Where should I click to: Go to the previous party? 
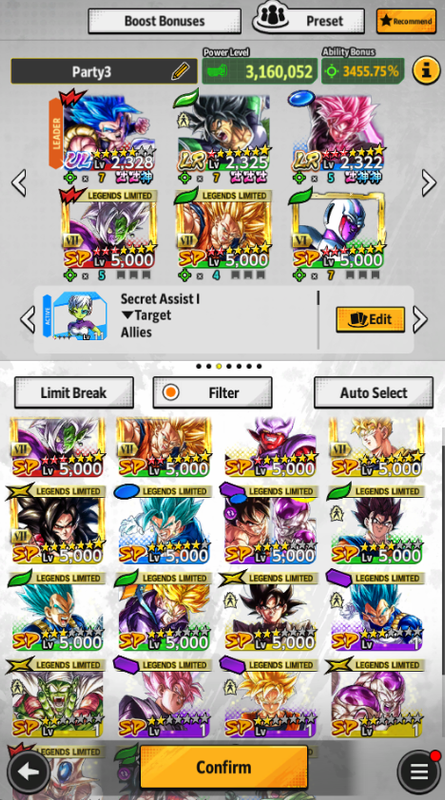pyautogui.click(x=19, y=183)
